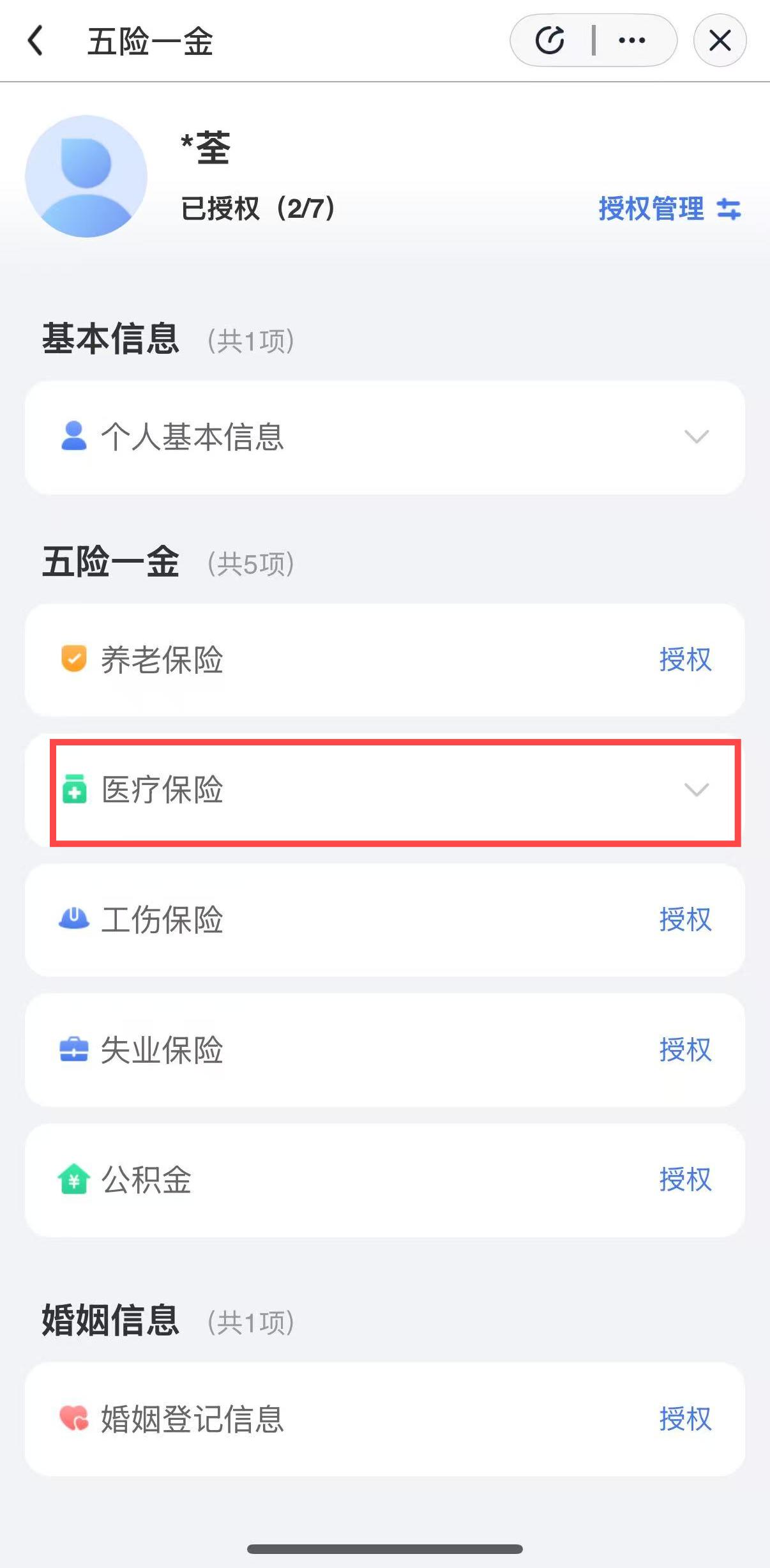Authorize 公积金
This screenshot has height=1568, width=770.
pos(684,1180)
